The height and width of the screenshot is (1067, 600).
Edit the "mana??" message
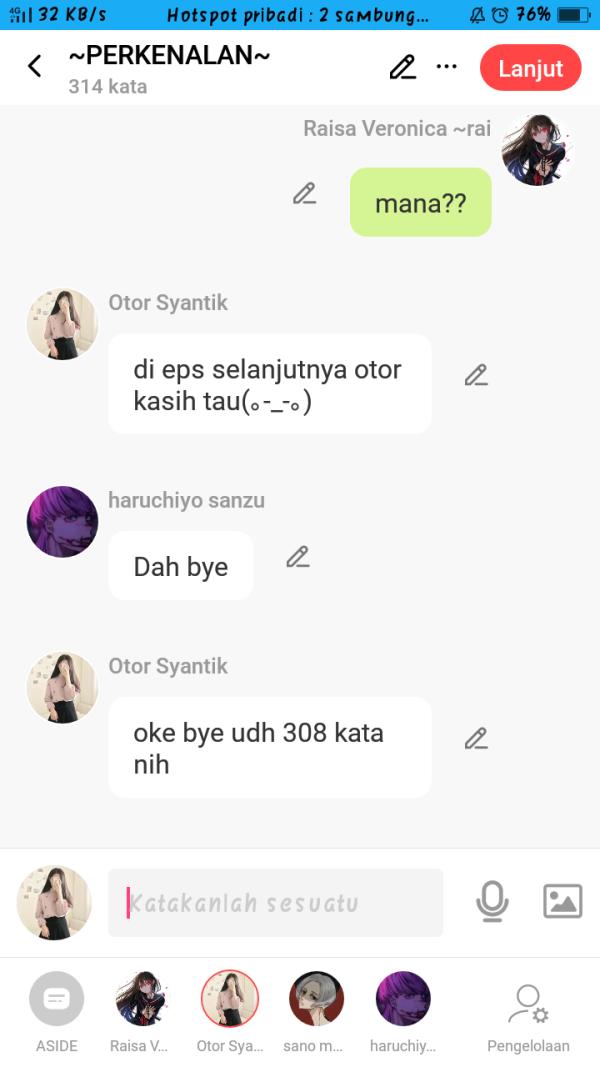coord(305,194)
